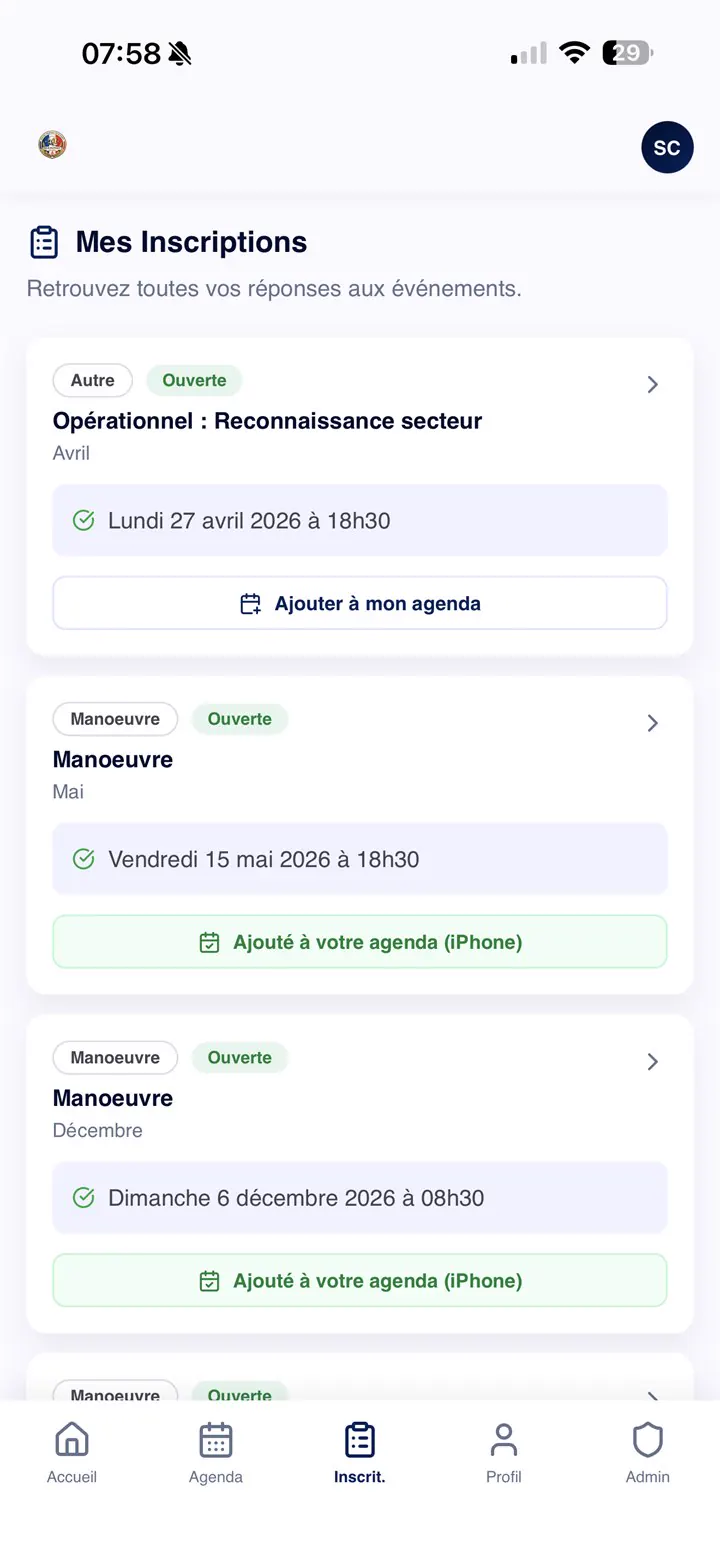Switch to the Admin tab

pos(647,1452)
